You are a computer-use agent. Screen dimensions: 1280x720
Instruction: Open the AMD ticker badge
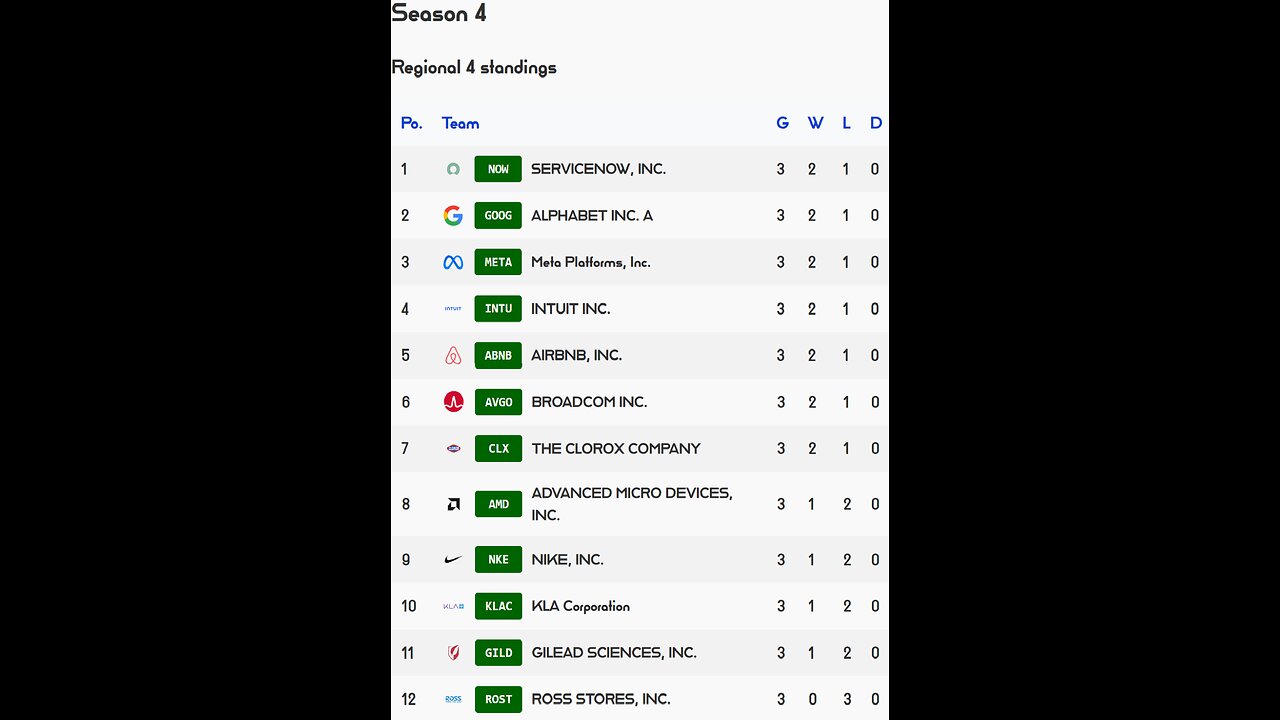click(x=498, y=504)
